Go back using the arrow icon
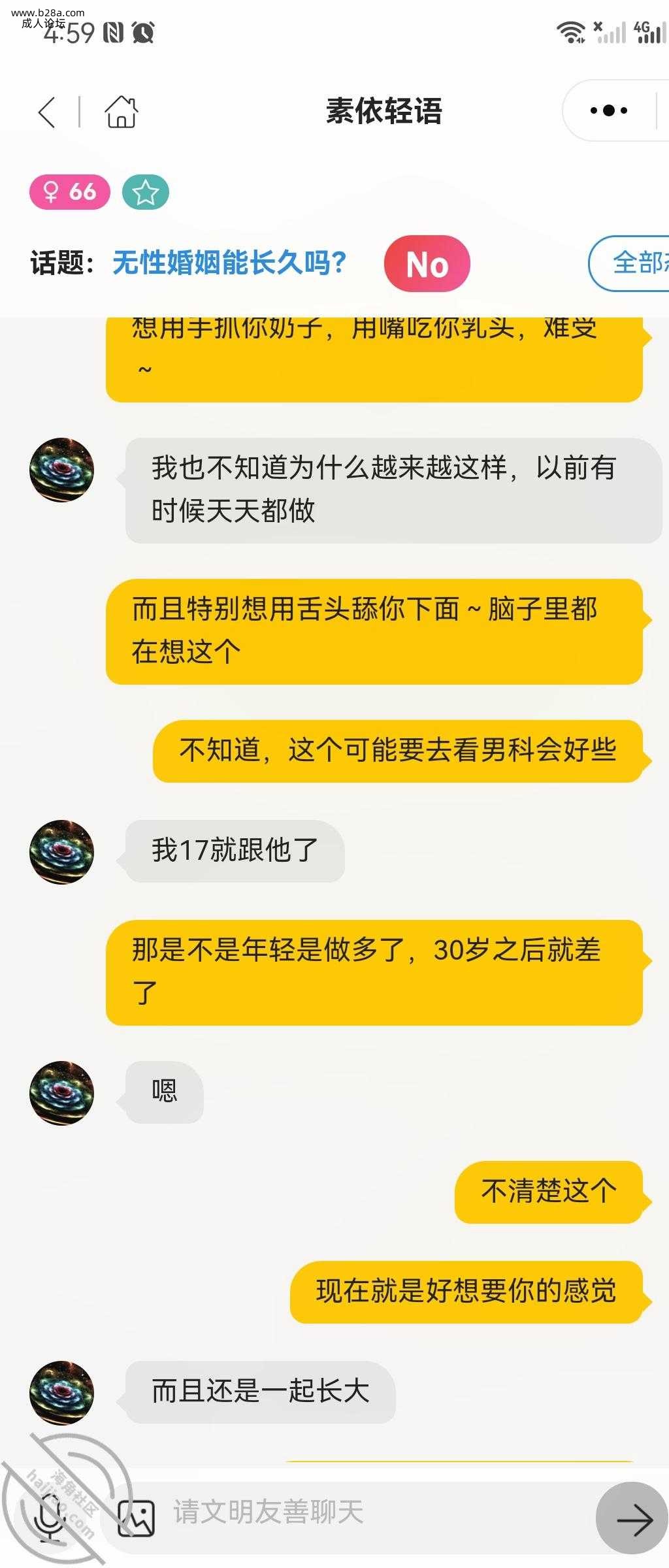The width and height of the screenshot is (669, 1568). [46, 112]
